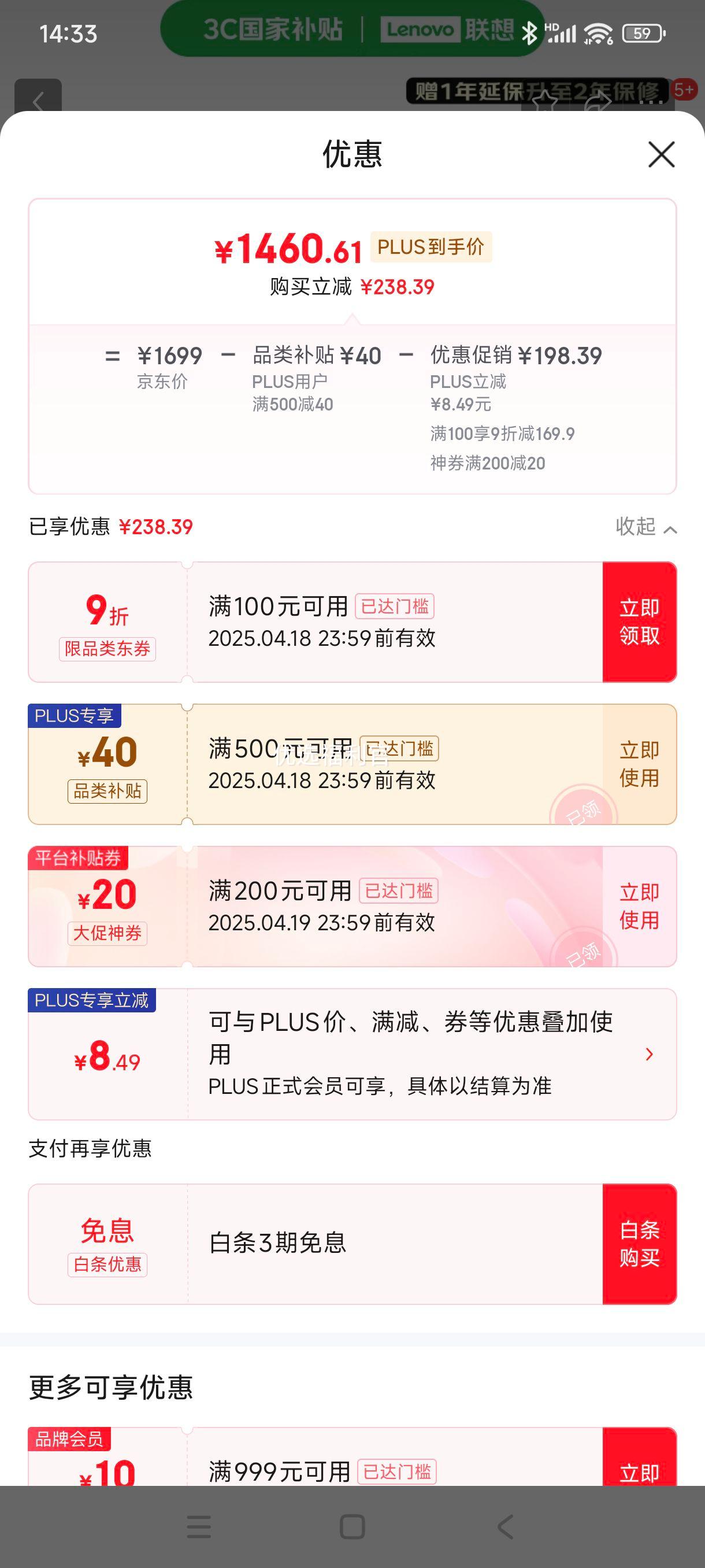
Task: Tap the red 5+ notification badge
Action: coord(684,88)
